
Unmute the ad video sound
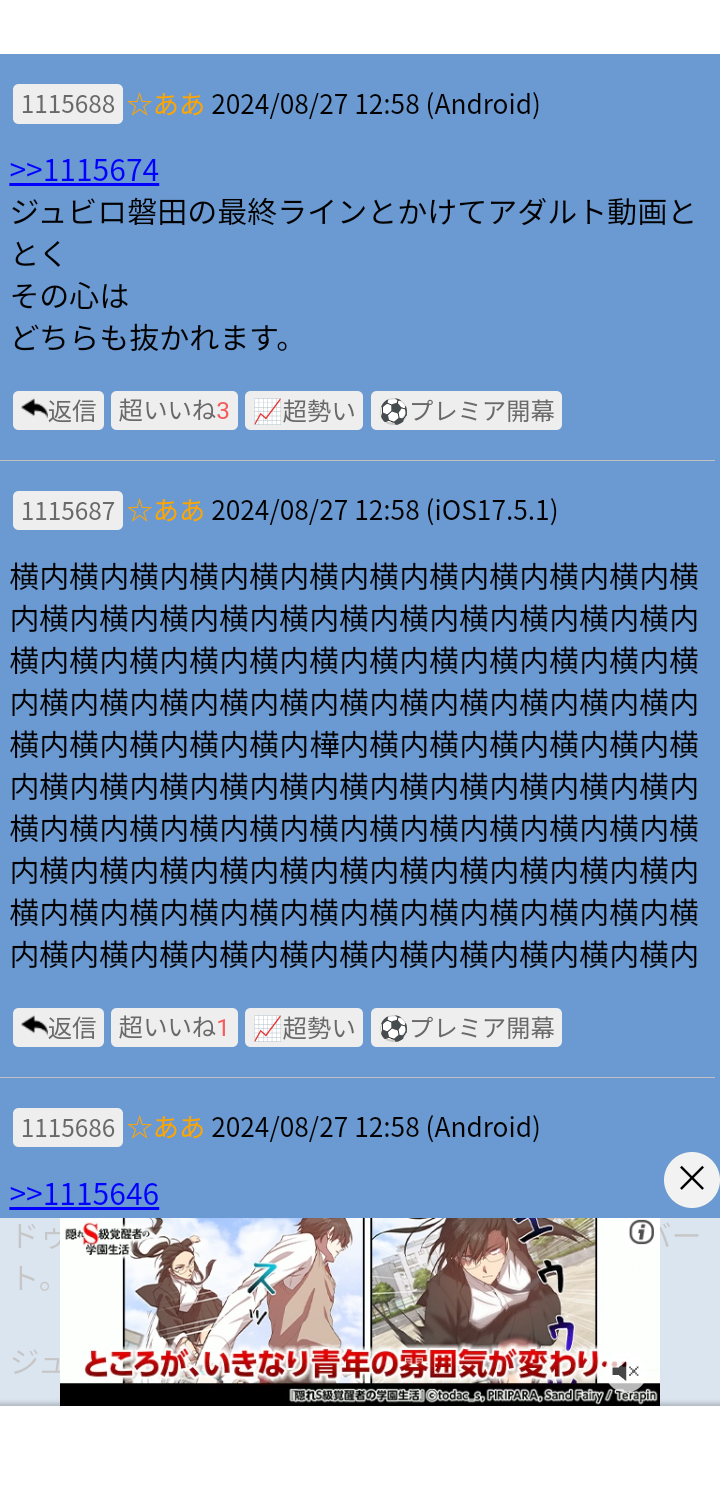pyautogui.click(x=625, y=1371)
